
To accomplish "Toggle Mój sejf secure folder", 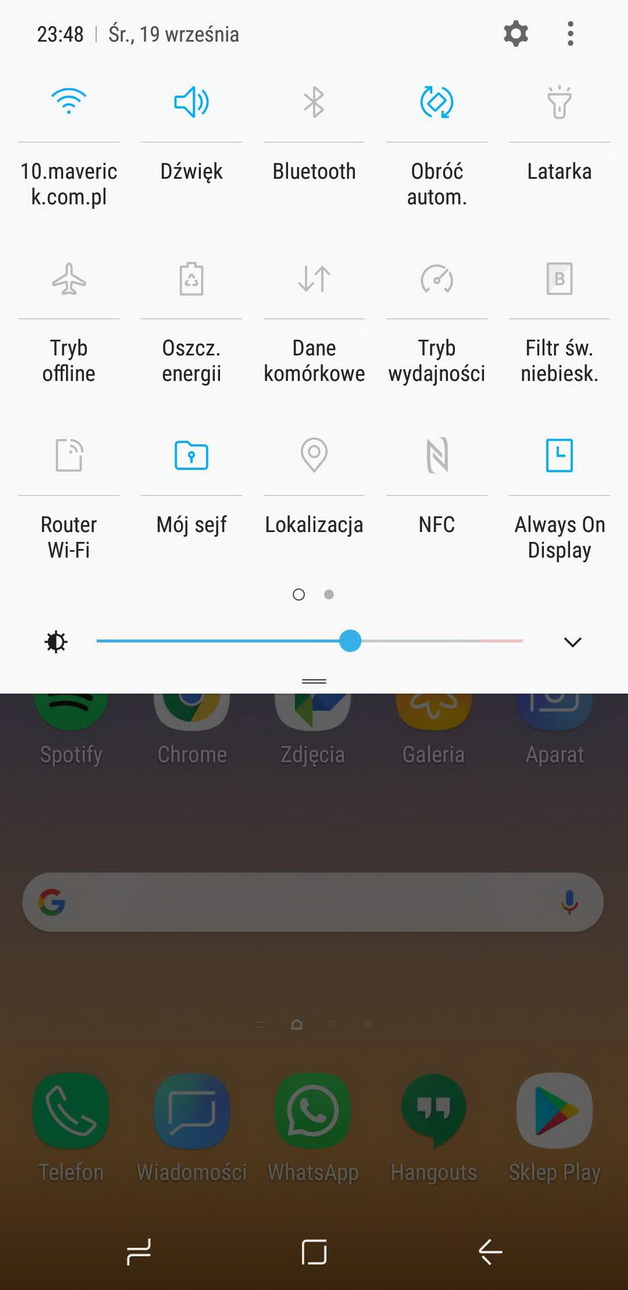I will coord(191,456).
